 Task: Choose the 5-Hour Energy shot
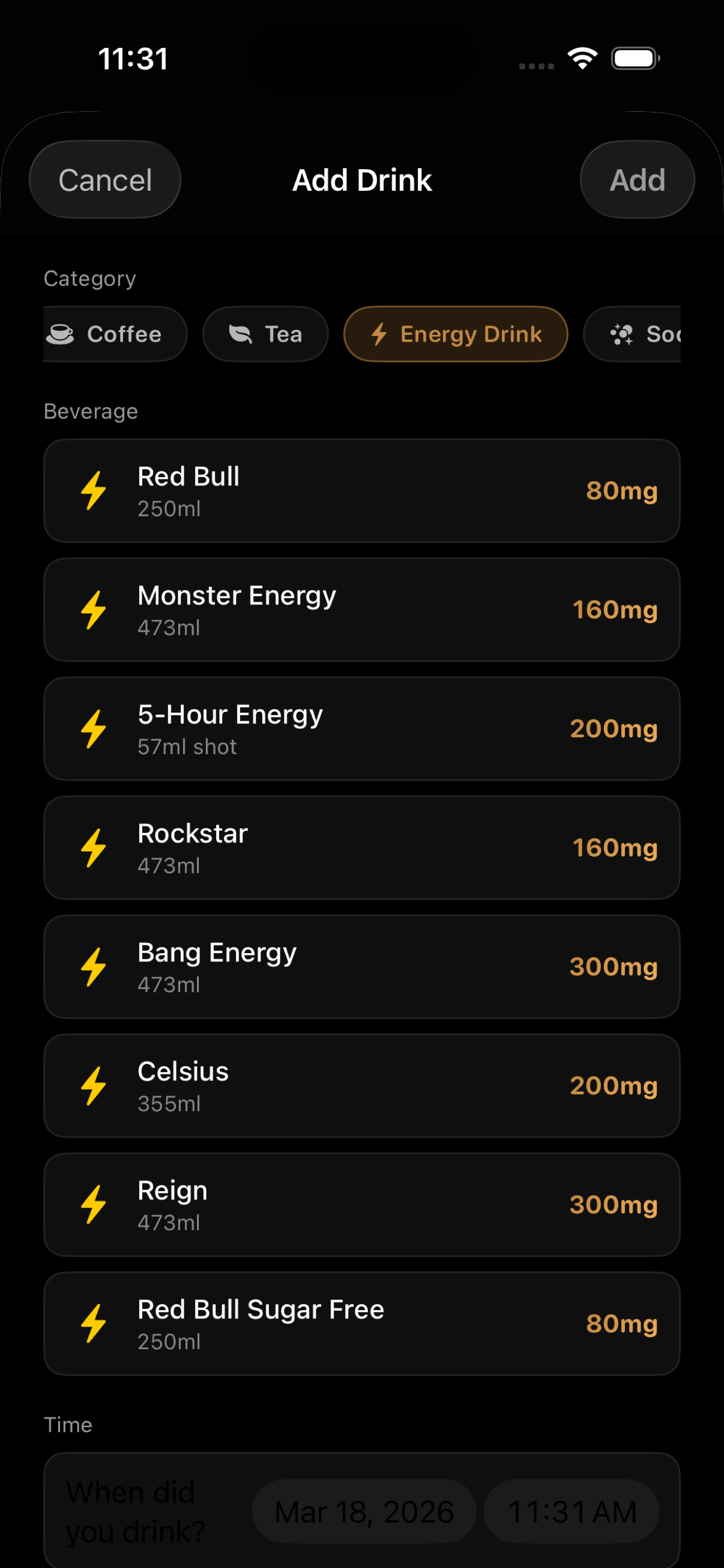[x=362, y=729]
